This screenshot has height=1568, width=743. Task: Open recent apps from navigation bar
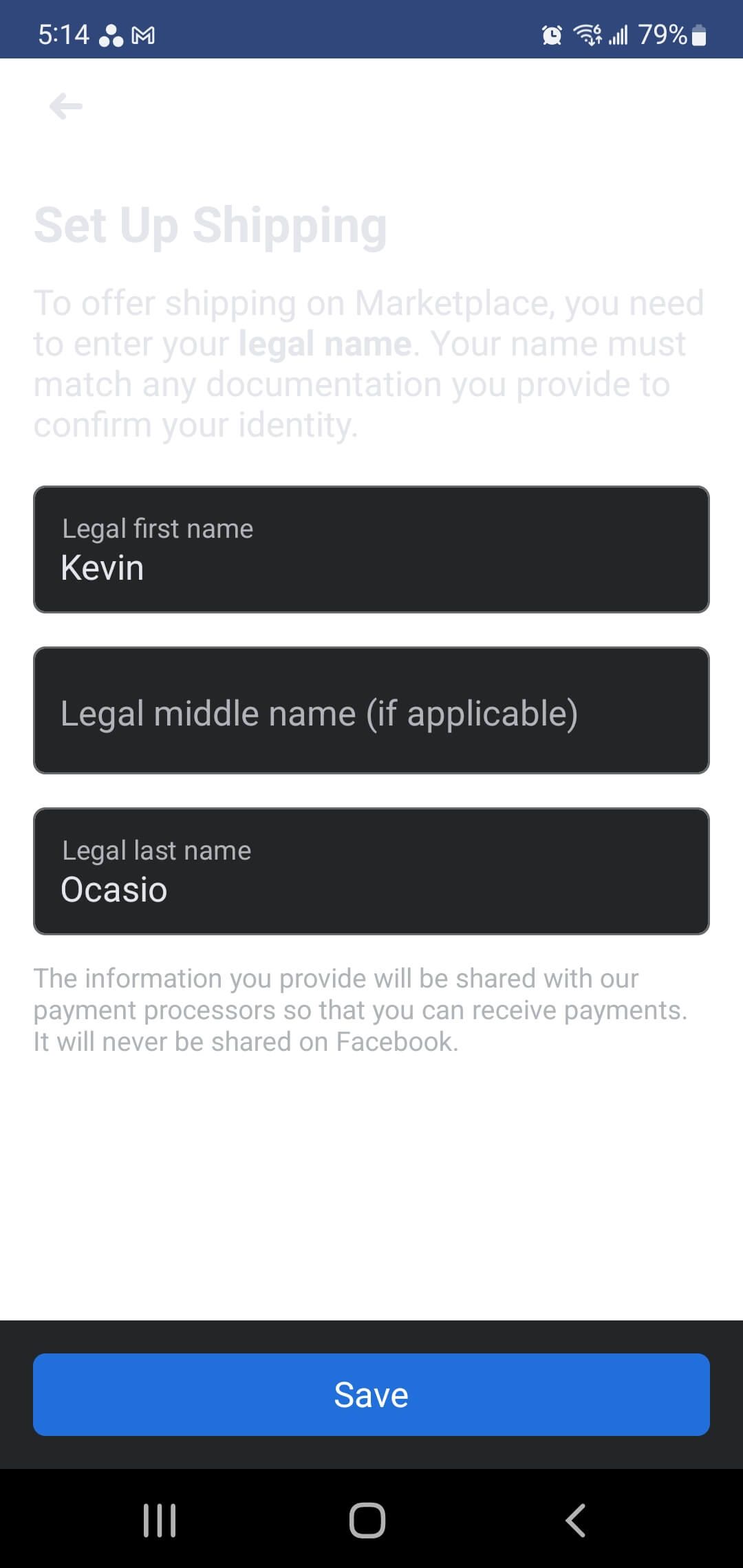[x=160, y=1520]
